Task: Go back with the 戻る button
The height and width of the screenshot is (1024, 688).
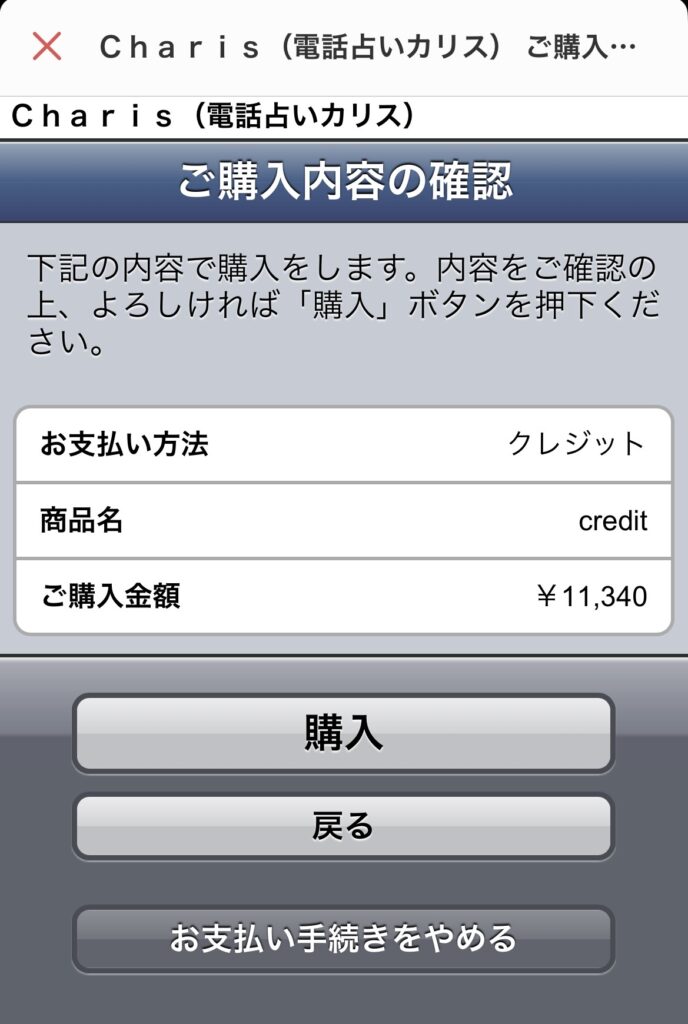Action: 343,826
